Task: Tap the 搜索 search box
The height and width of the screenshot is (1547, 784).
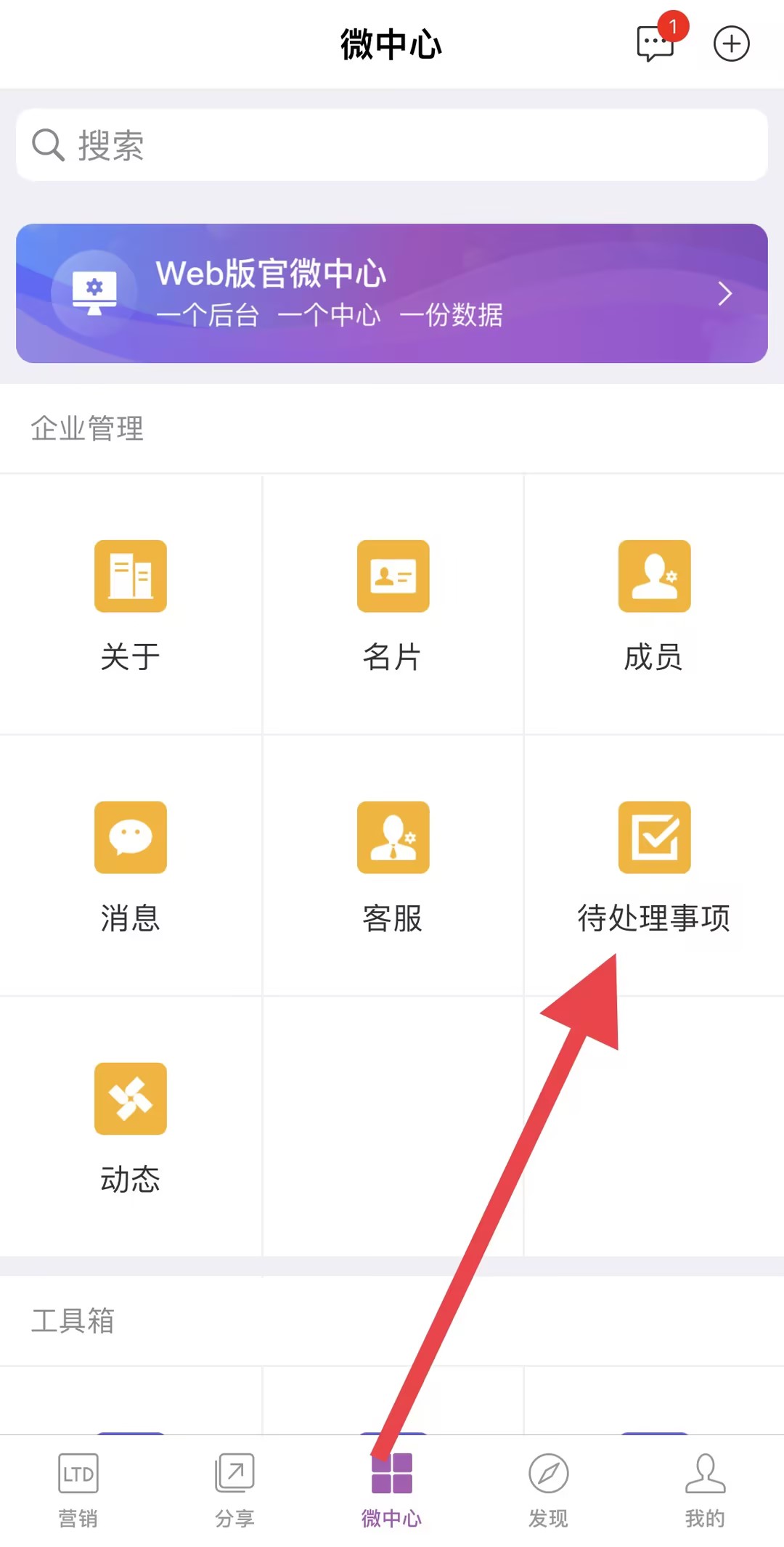Action: pyautogui.click(x=392, y=145)
